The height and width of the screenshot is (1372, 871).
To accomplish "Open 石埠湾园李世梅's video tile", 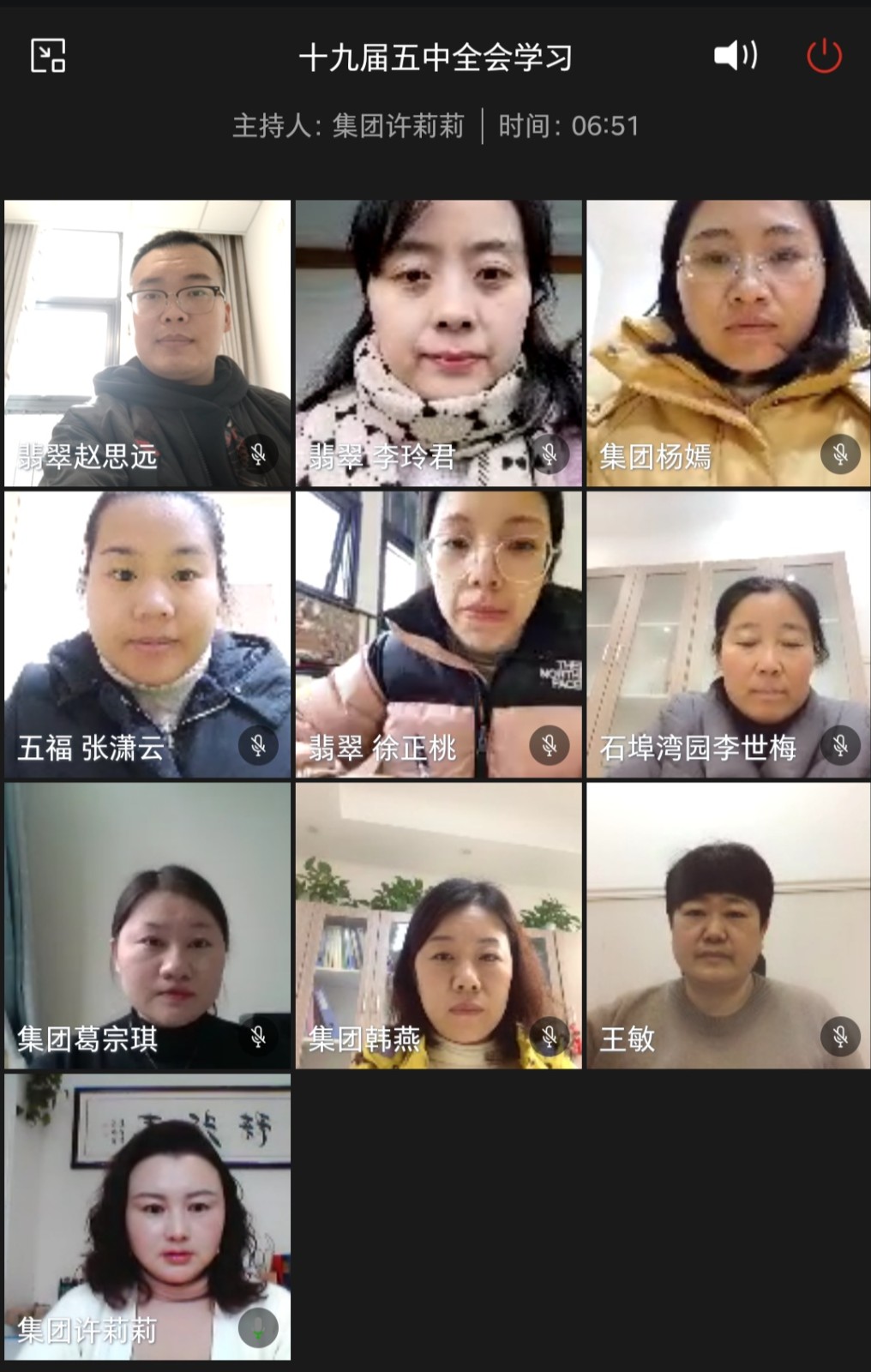I will coord(728,635).
